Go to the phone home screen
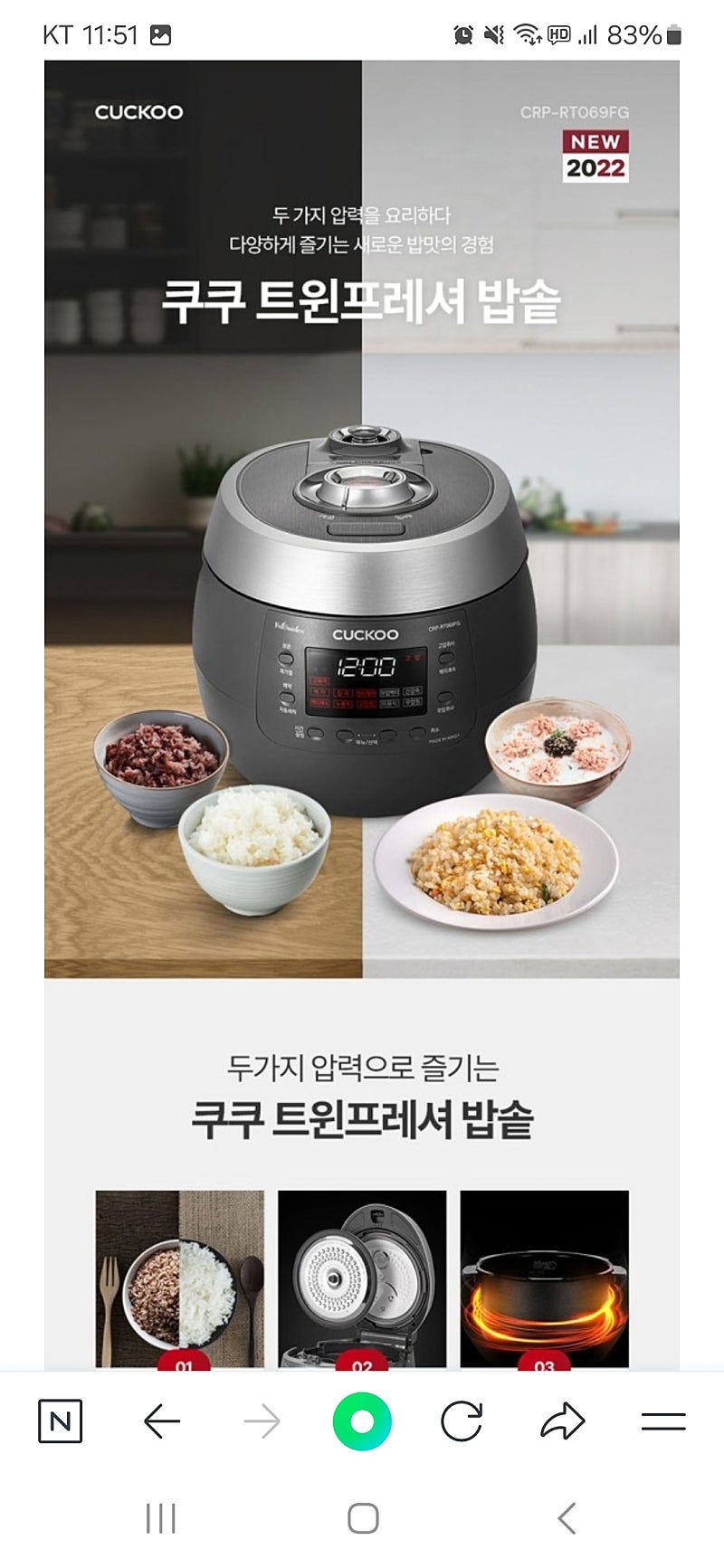The height and width of the screenshot is (1568, 724). 363,1518
